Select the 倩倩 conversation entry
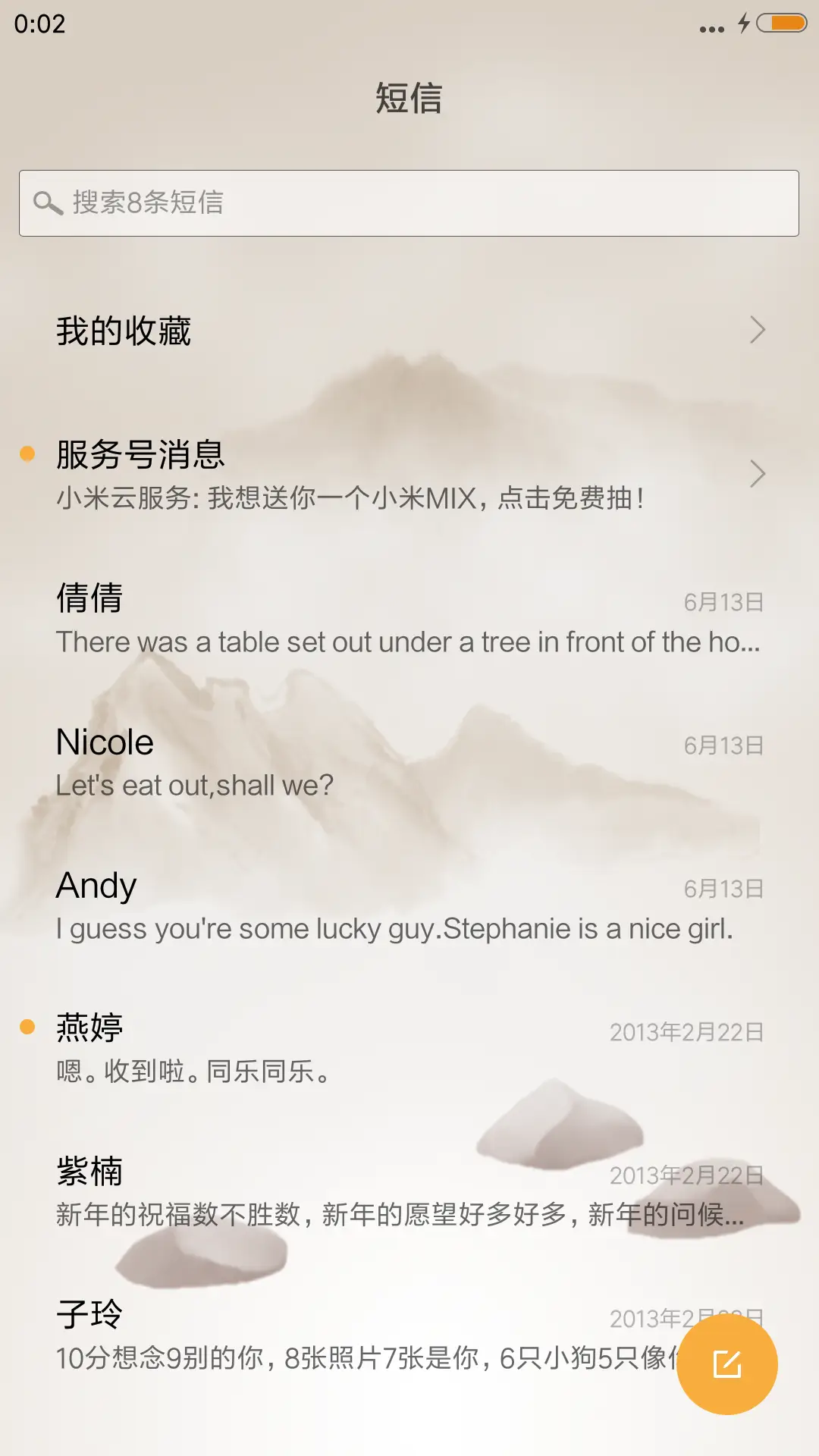This screenshot has width=819, height=1456. pyautogui.click(x=409, y=618)
